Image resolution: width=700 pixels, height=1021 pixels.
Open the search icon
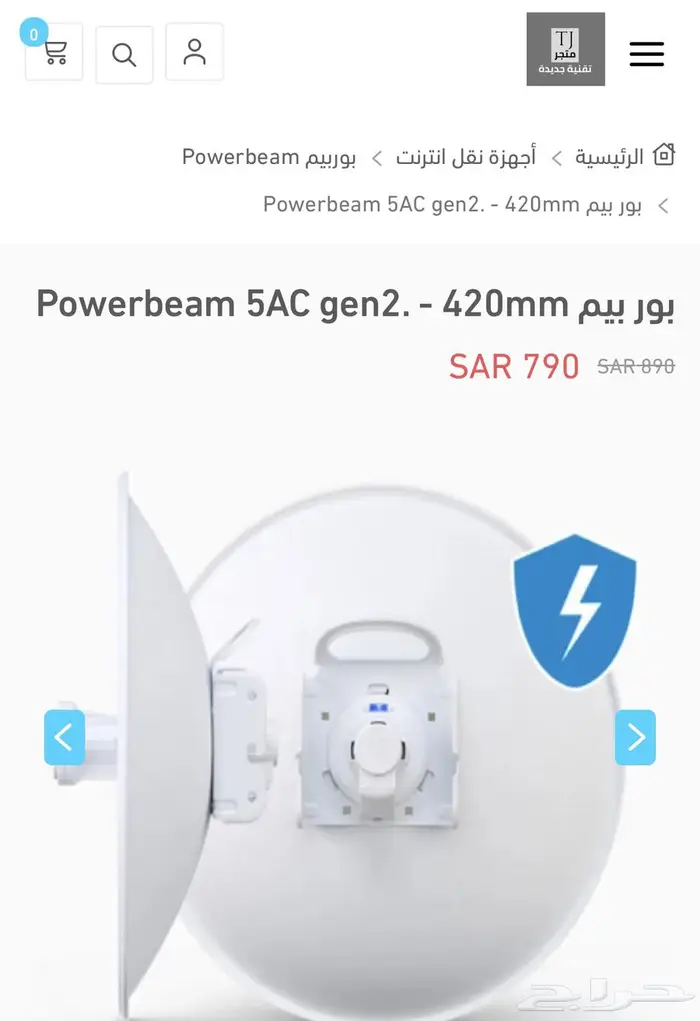point(124,54)
